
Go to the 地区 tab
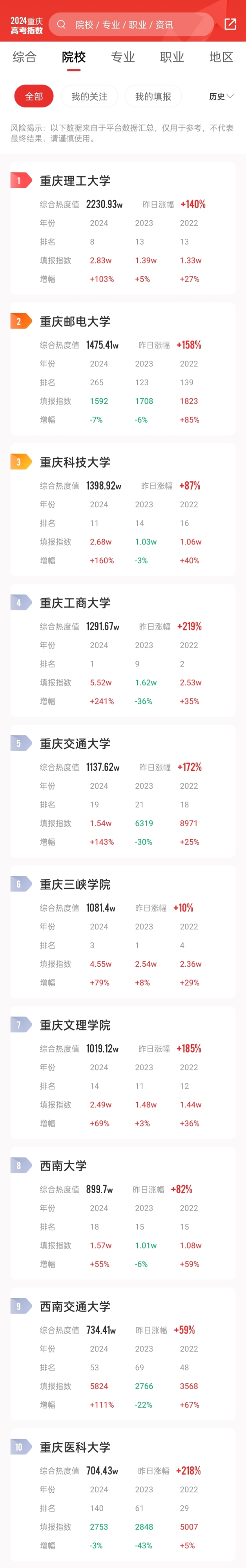(x=221, y=57)
